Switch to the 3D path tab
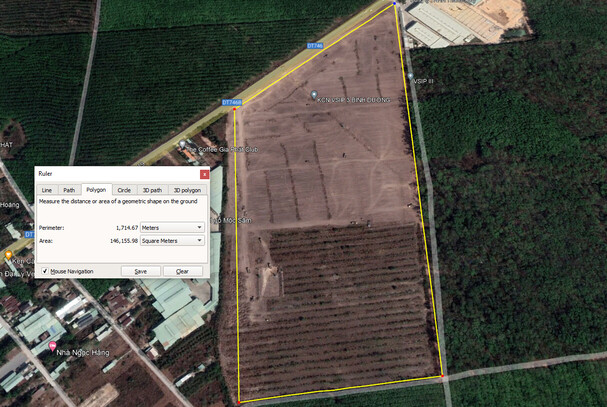This screenshot has width=607, height=407. click(152, 189)
